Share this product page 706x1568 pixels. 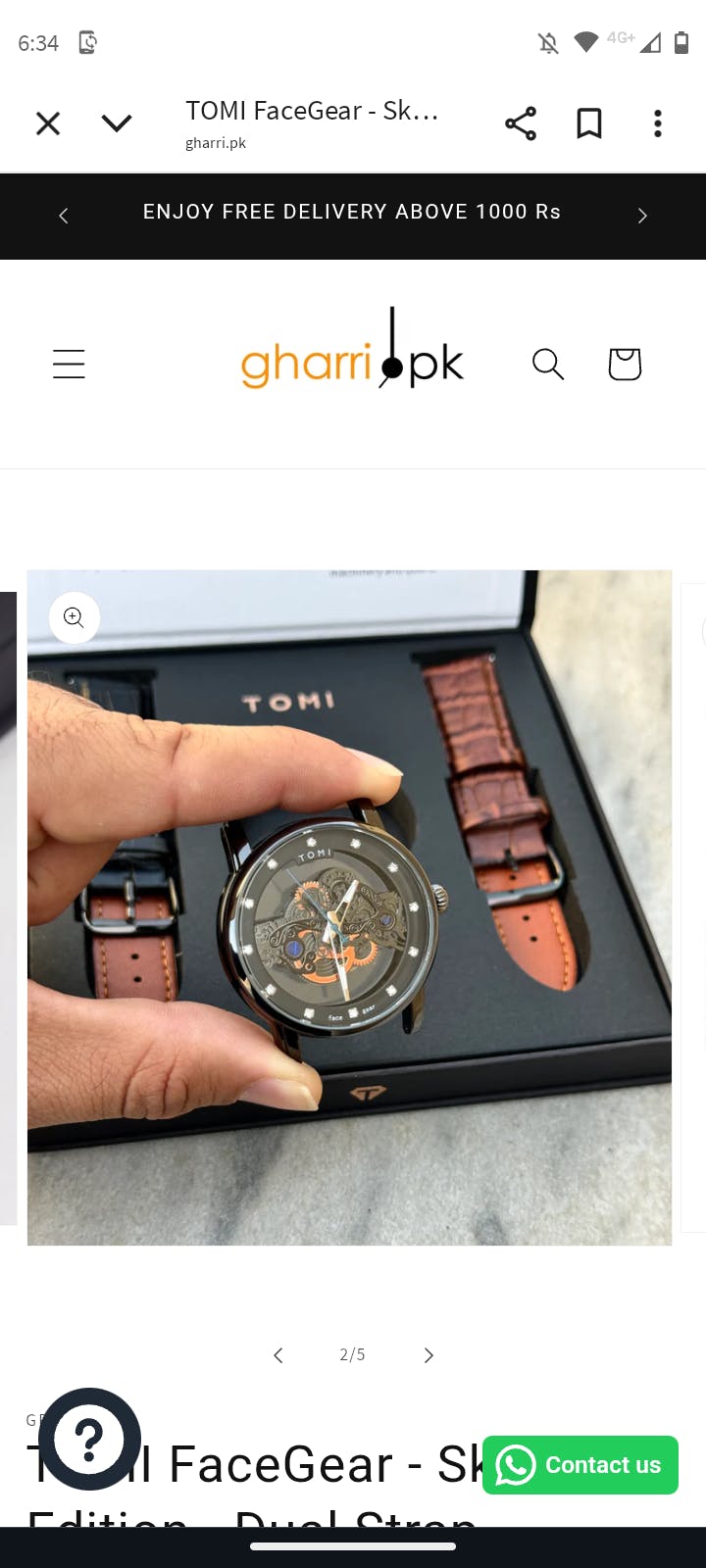click(x=520, y=123)
